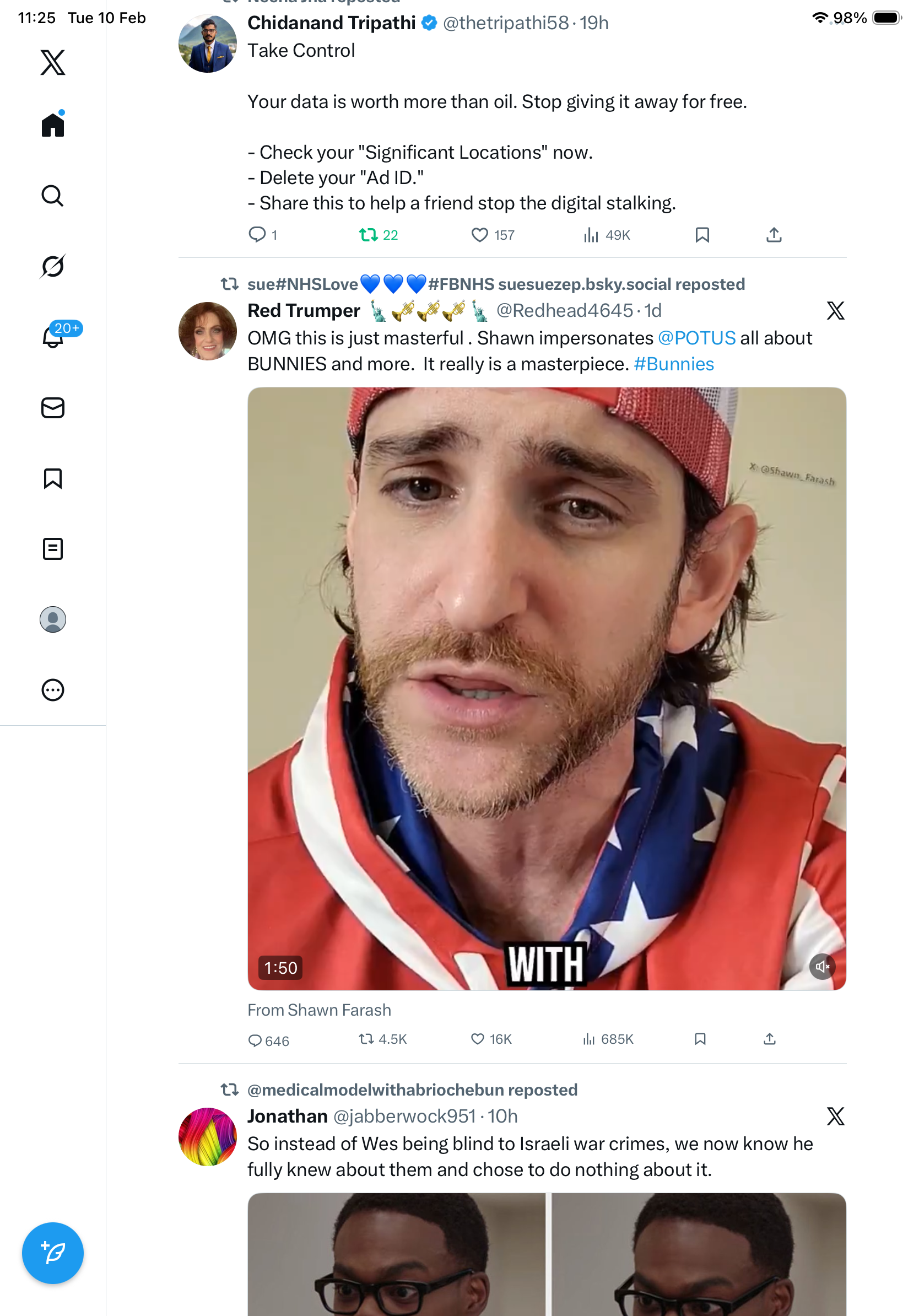Open the lists icon in sidebar

pyautogui.click(x=53, y=548)
